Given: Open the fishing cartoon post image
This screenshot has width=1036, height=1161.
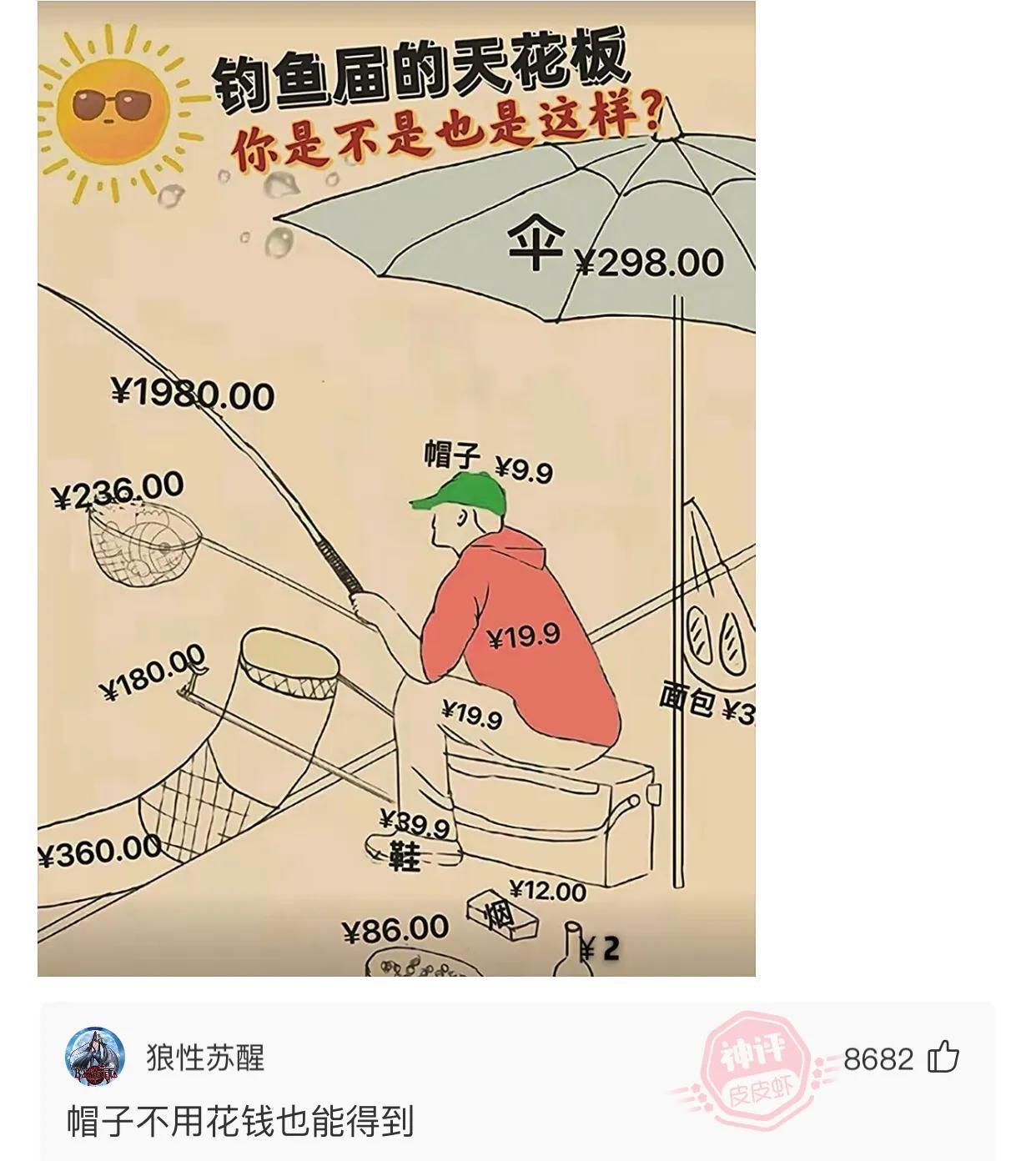Looking at the screenshot, I should coord(396,488).
